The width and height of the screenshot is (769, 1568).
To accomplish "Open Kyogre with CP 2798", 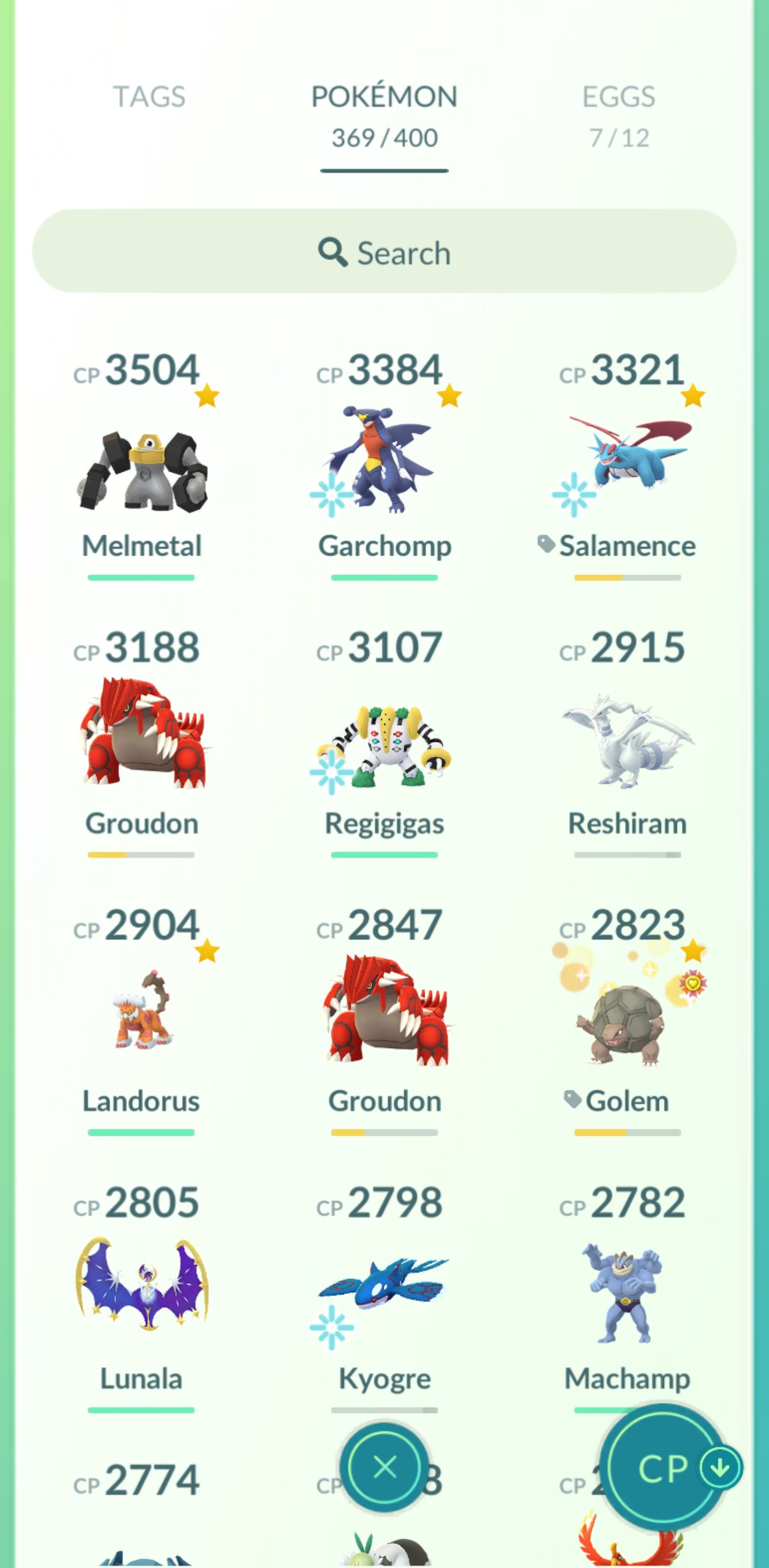I will (x=384, y=1290).
